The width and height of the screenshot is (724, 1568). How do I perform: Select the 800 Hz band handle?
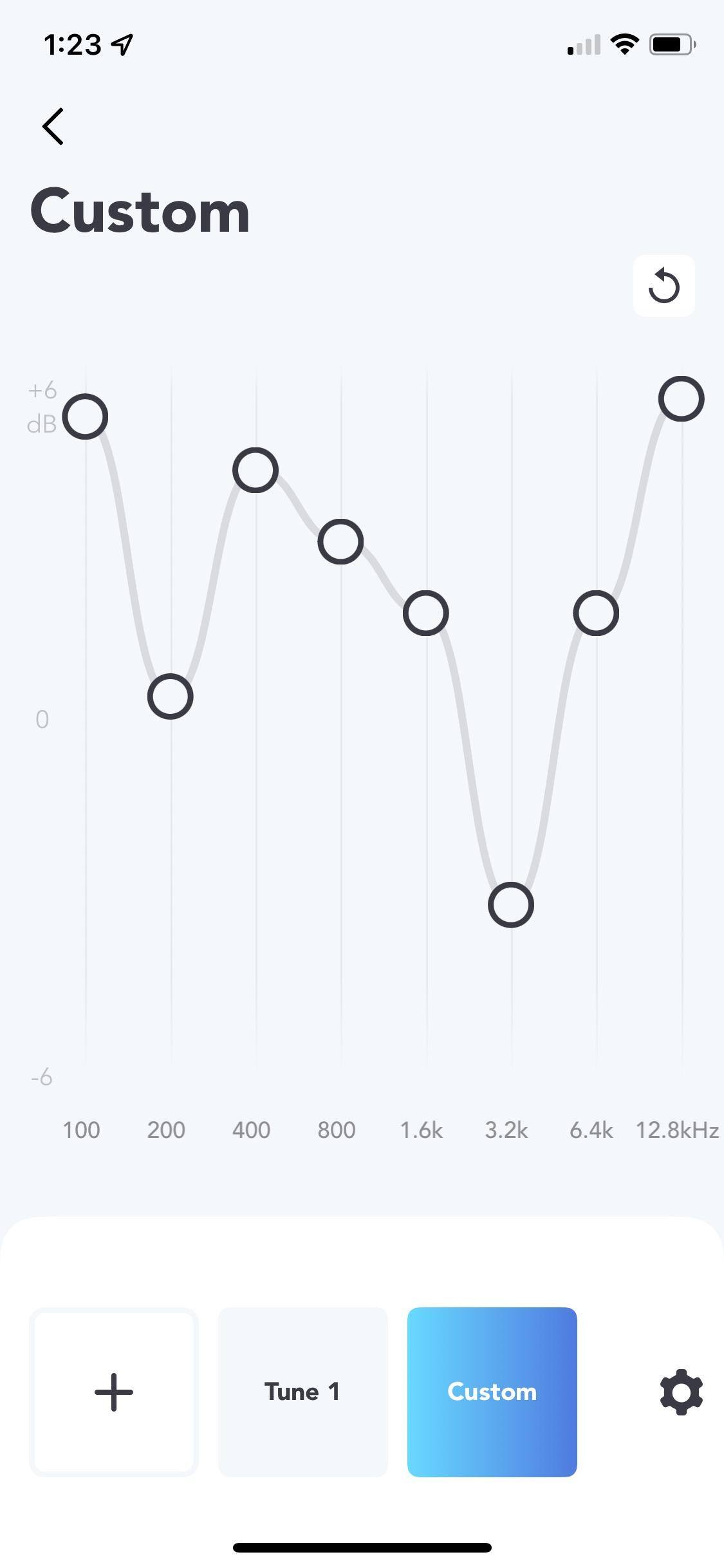coord(340,541)
